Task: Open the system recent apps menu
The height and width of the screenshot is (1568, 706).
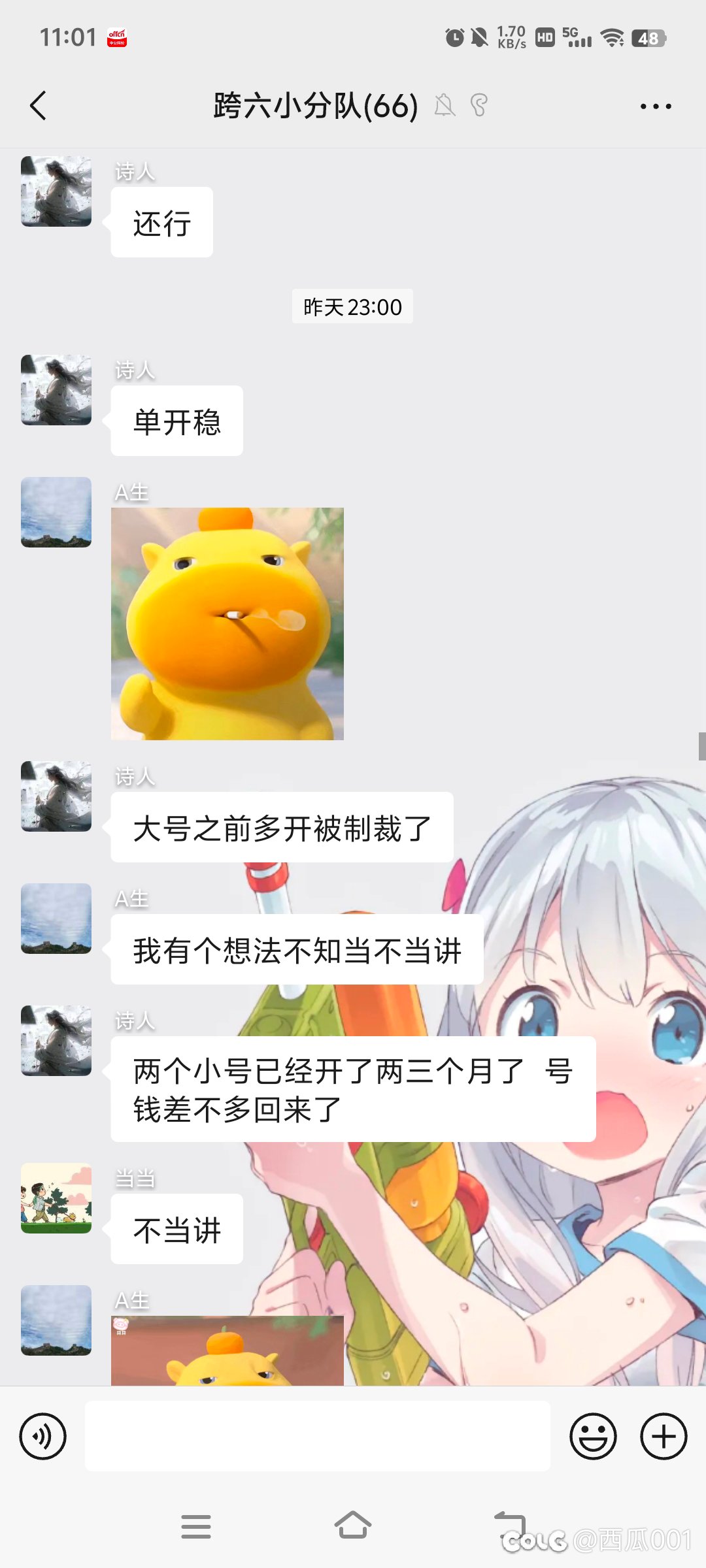Action: click(195, 1526)
